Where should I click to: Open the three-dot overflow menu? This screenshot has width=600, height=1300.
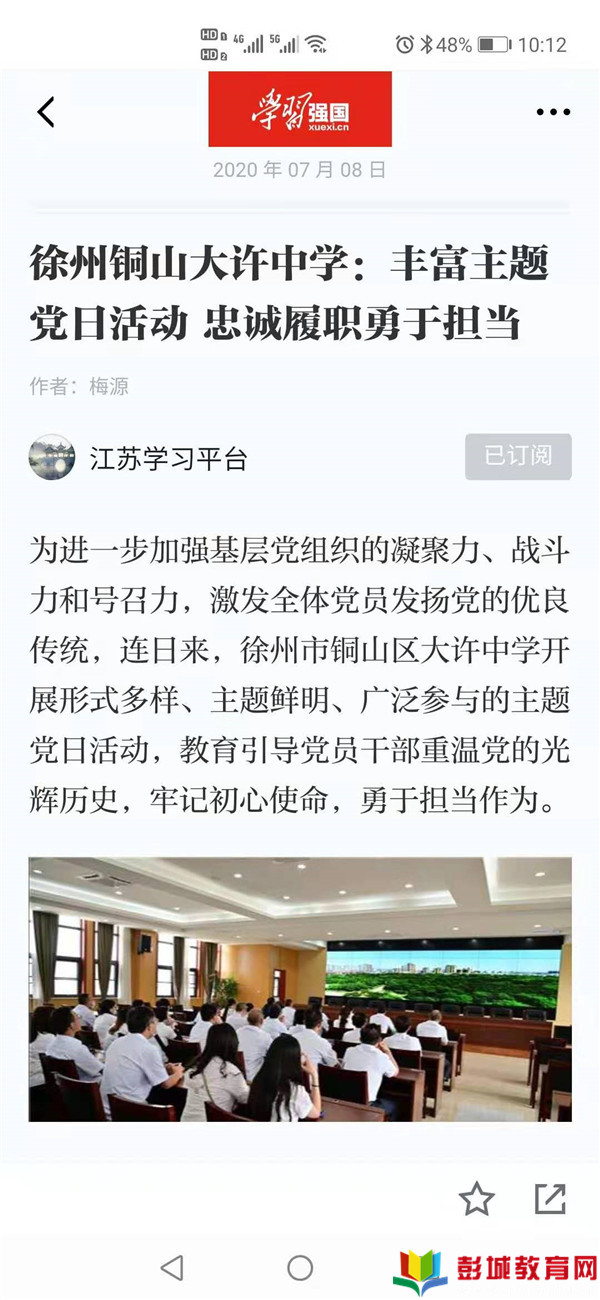click(553, 112)
